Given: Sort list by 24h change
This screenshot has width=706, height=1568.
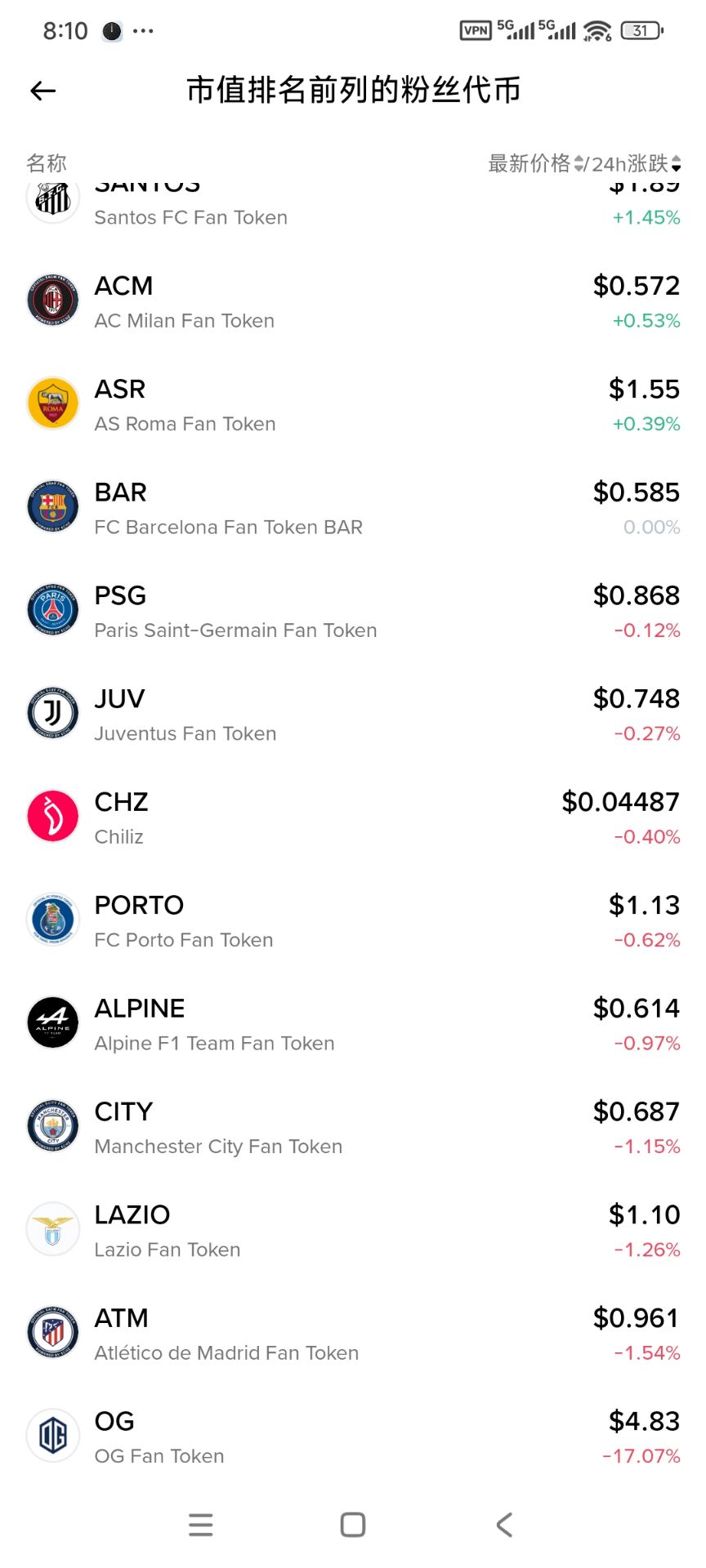Looking at the screenshot, I should tap(637, 163).
